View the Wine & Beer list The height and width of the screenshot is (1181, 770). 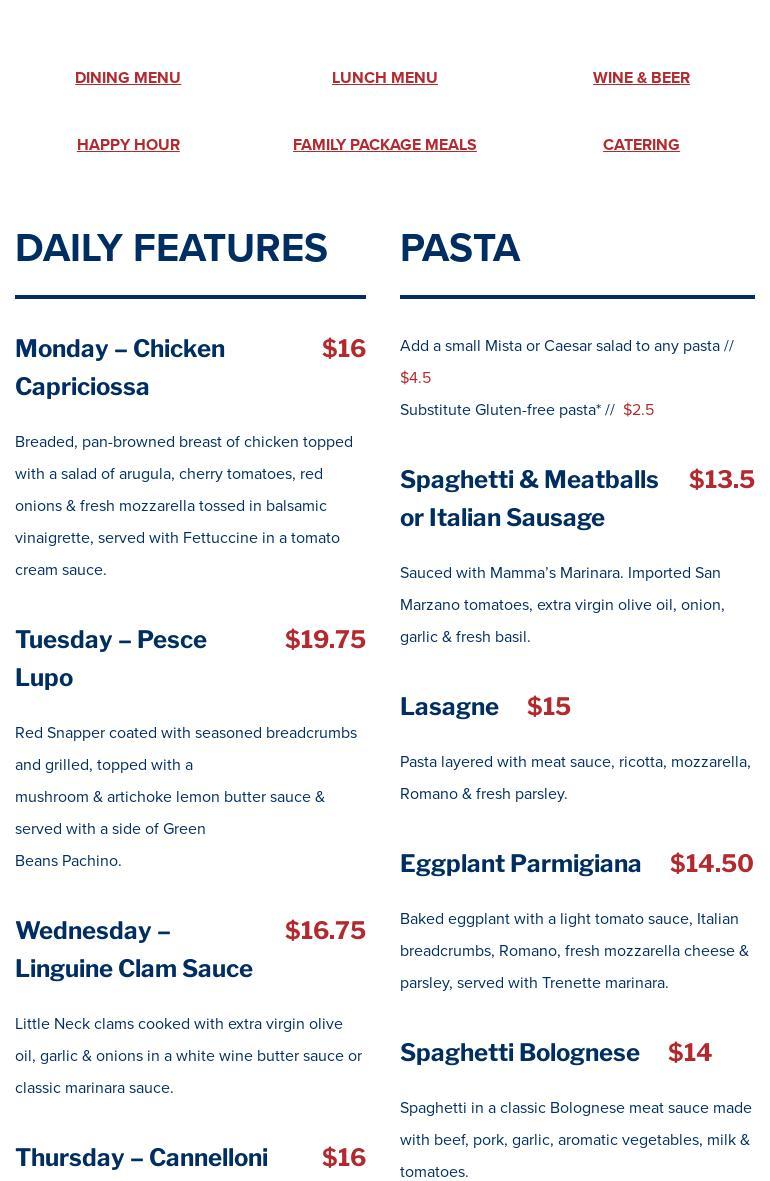tap(641, 78)
